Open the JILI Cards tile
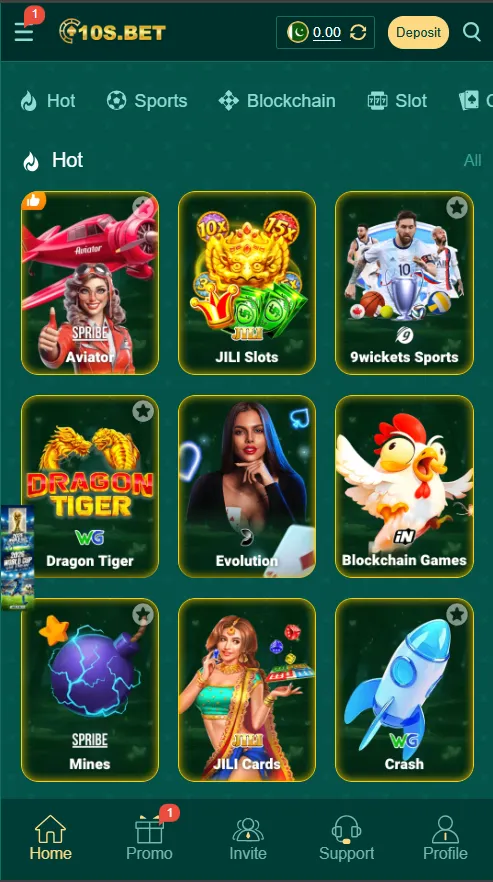The height and width of the screenshot is (882, 493). click(247, 690)
